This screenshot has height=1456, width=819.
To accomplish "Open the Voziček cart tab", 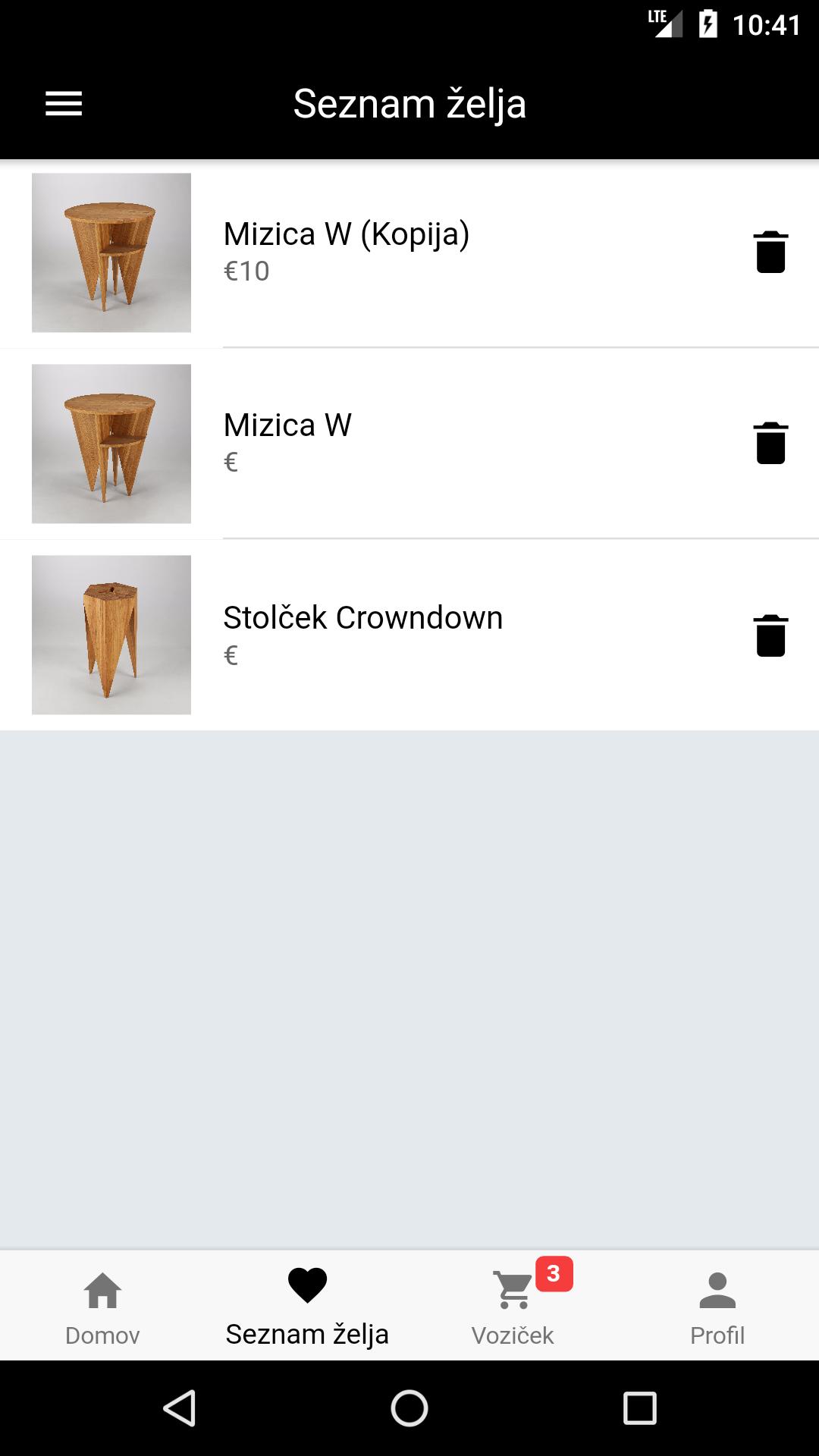I will [513, 1305].
